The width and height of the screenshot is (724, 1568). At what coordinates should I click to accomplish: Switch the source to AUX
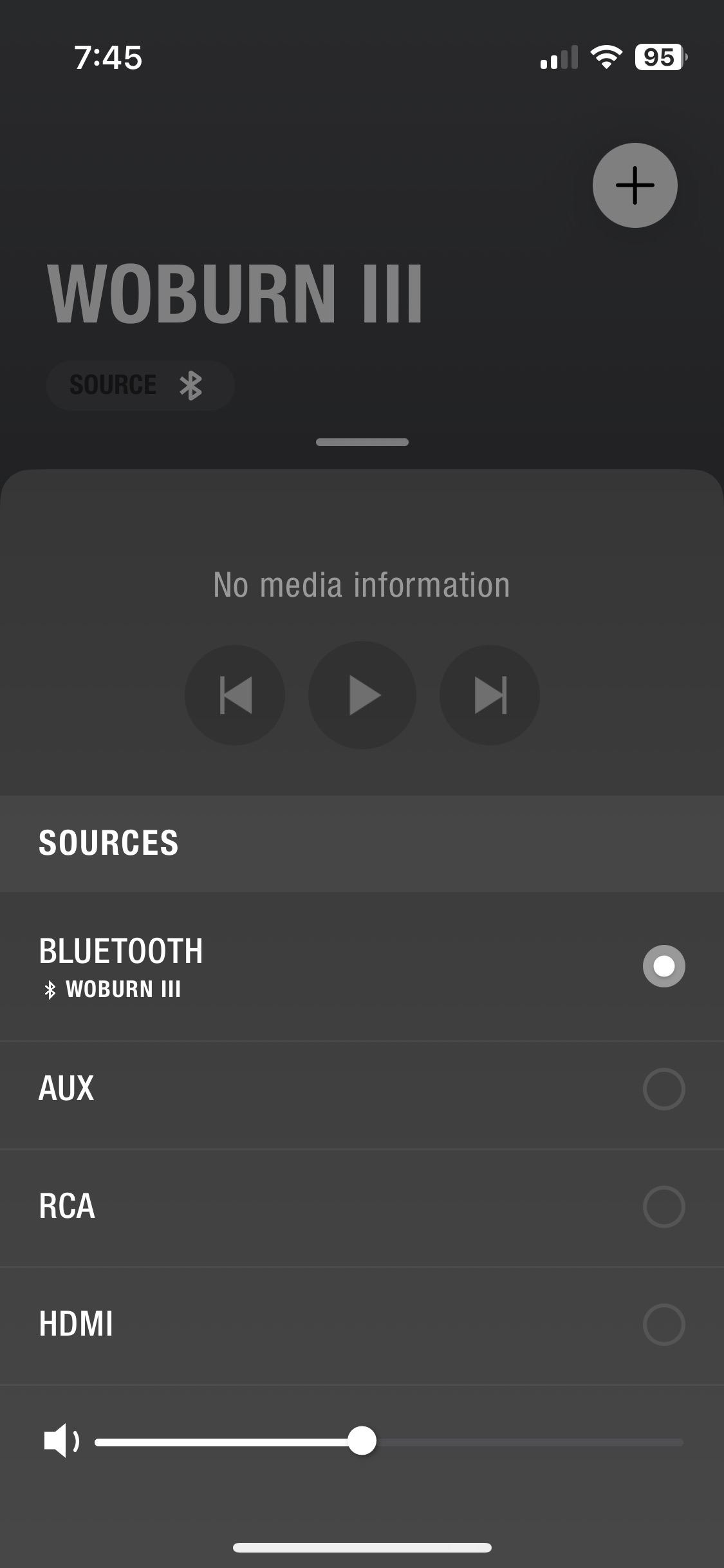(362, 1089)
